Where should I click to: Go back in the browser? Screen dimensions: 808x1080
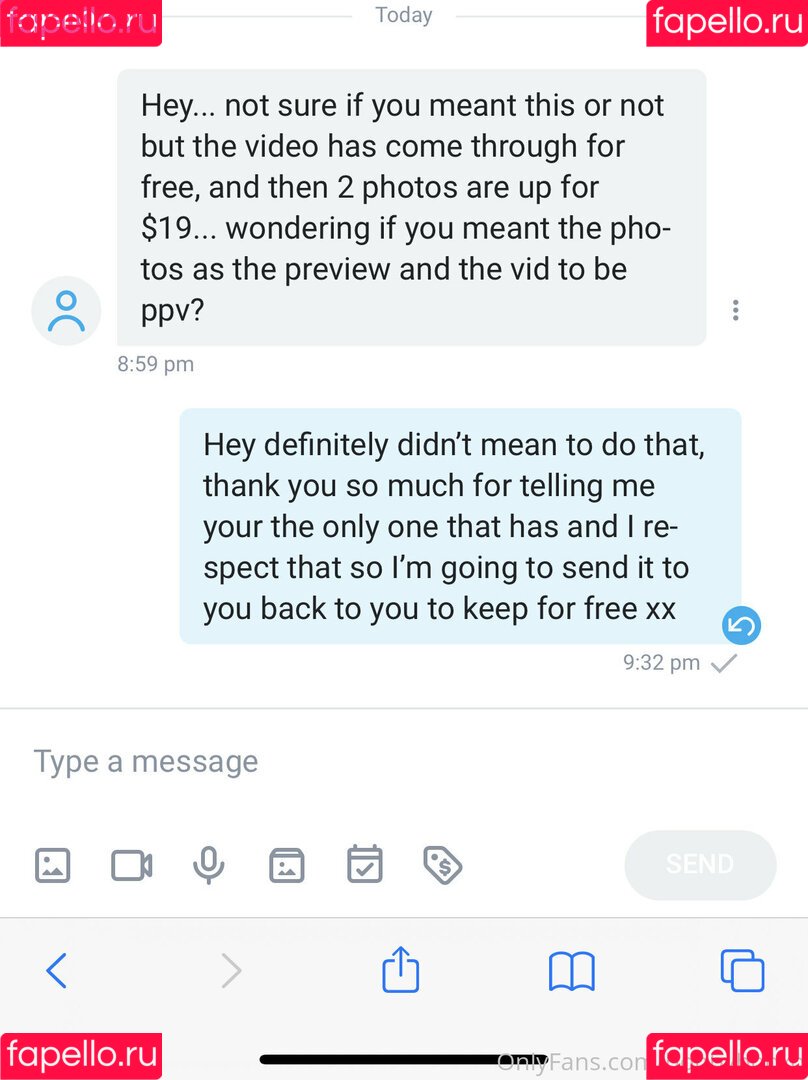coord(57,970)
